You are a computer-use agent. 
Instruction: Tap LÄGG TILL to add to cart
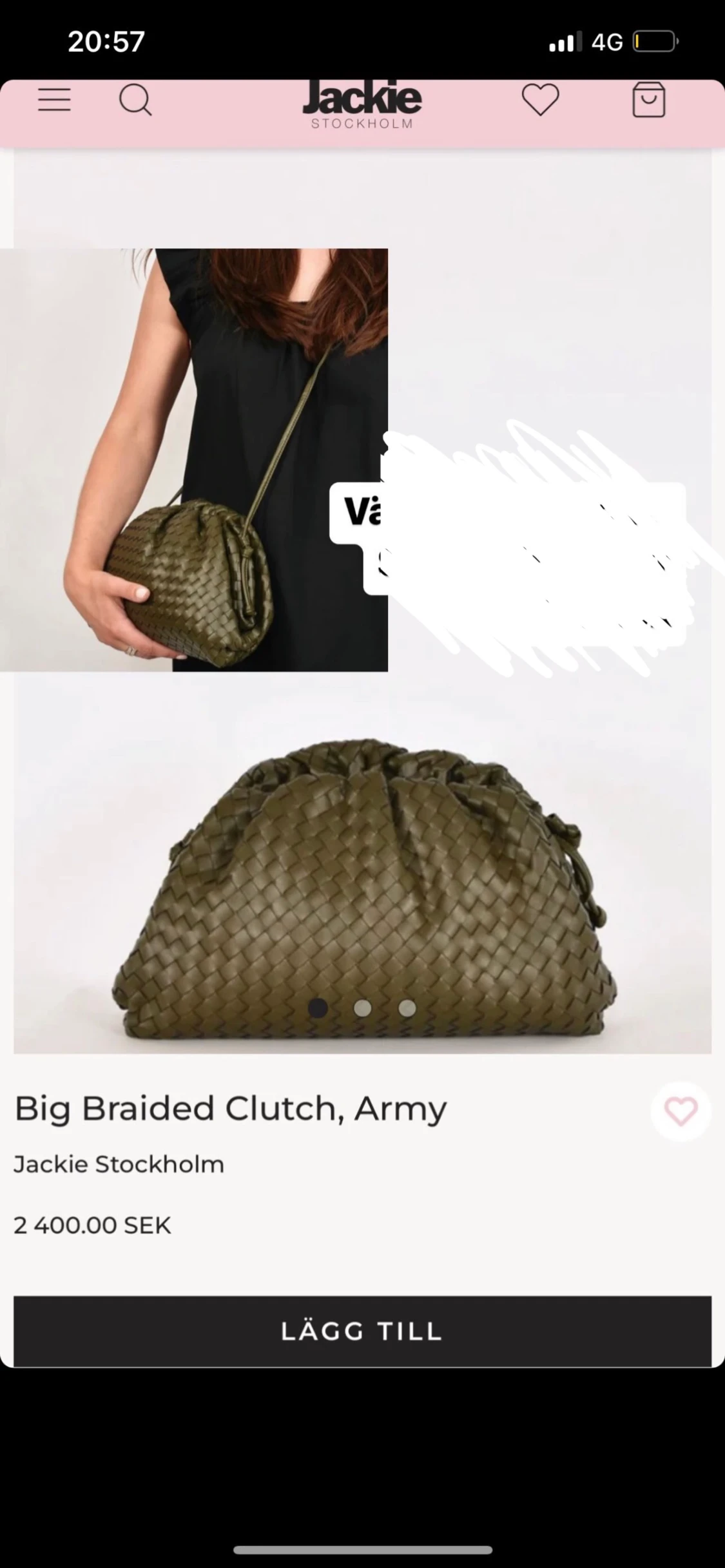362,1331
